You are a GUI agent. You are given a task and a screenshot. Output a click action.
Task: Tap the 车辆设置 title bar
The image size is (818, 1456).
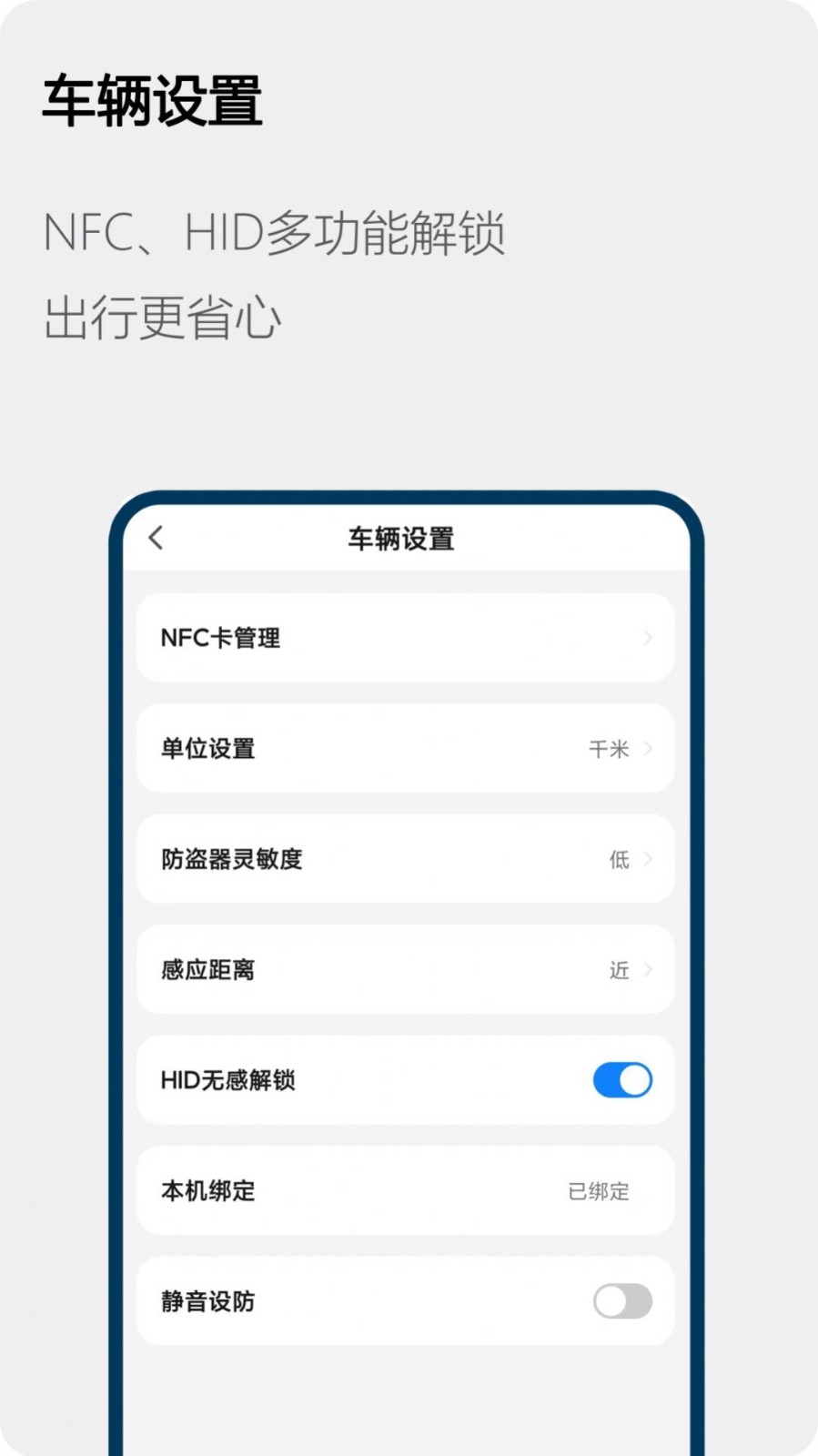[402, 538]
